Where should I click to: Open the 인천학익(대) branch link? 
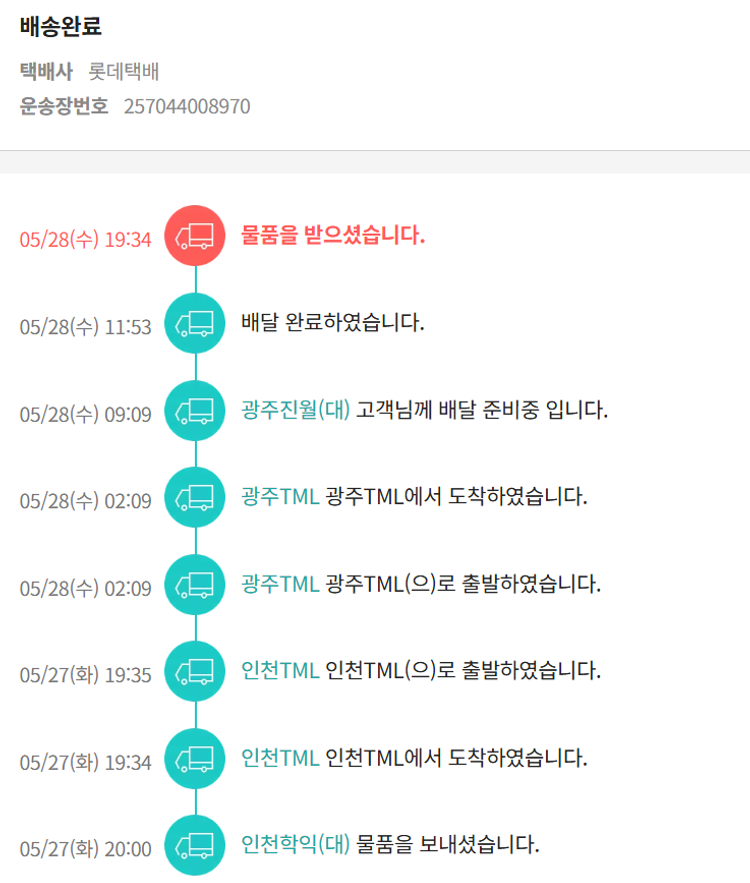[x=295, y=845]
